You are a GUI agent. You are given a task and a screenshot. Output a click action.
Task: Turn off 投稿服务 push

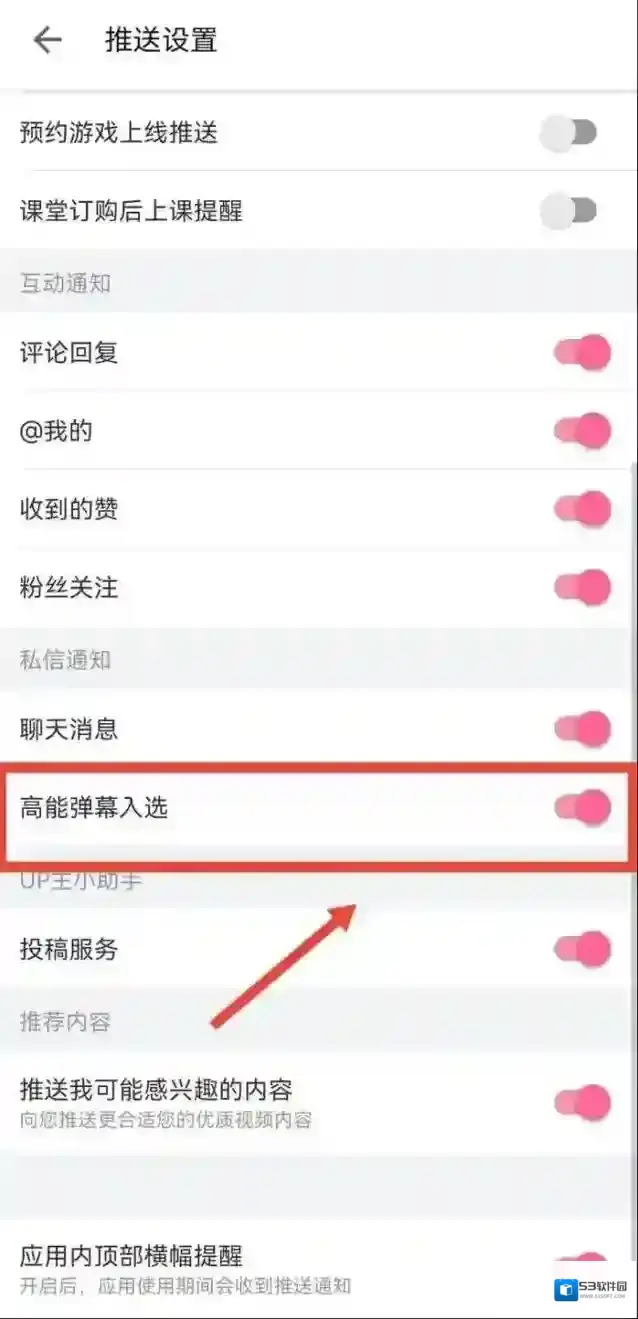582,949
